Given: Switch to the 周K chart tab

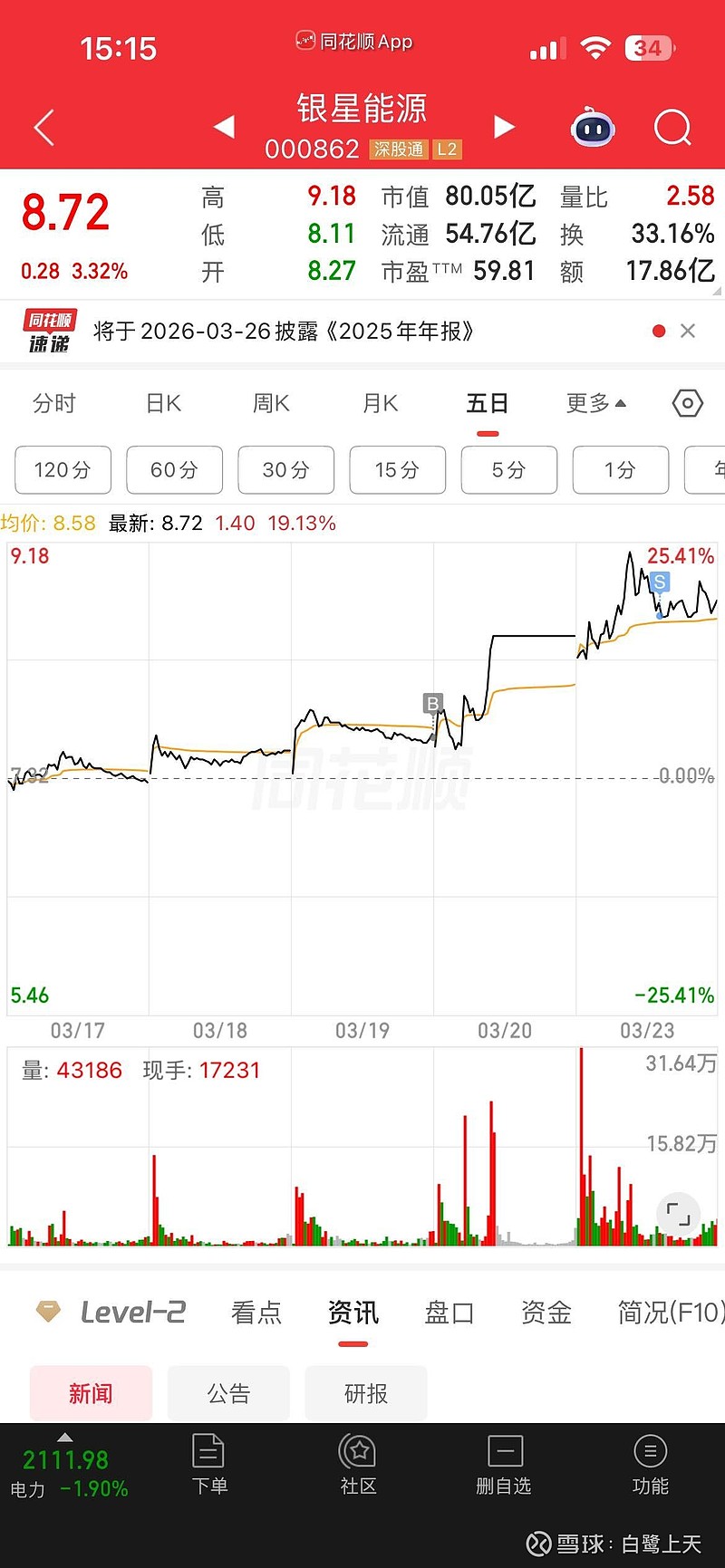Looking at the screenshot, I should click(x=272, y=403).
